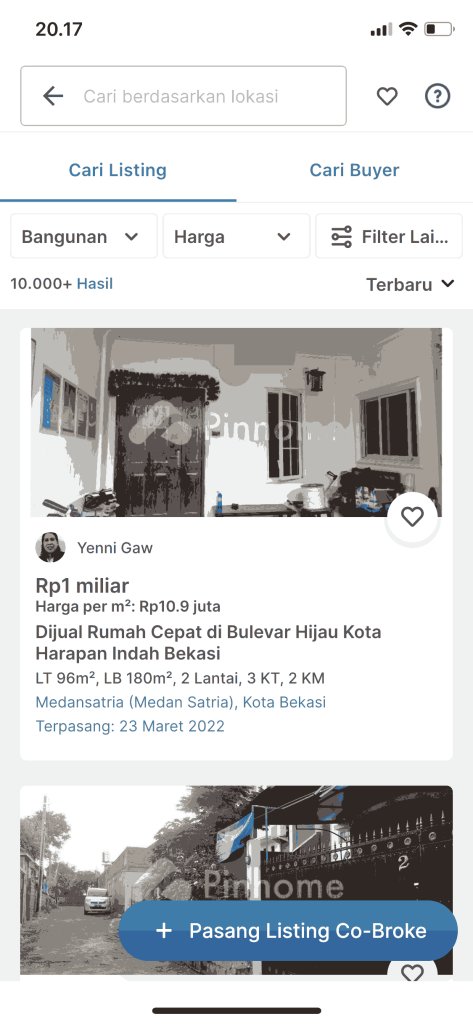Open Filter Lainnya options

389,236
